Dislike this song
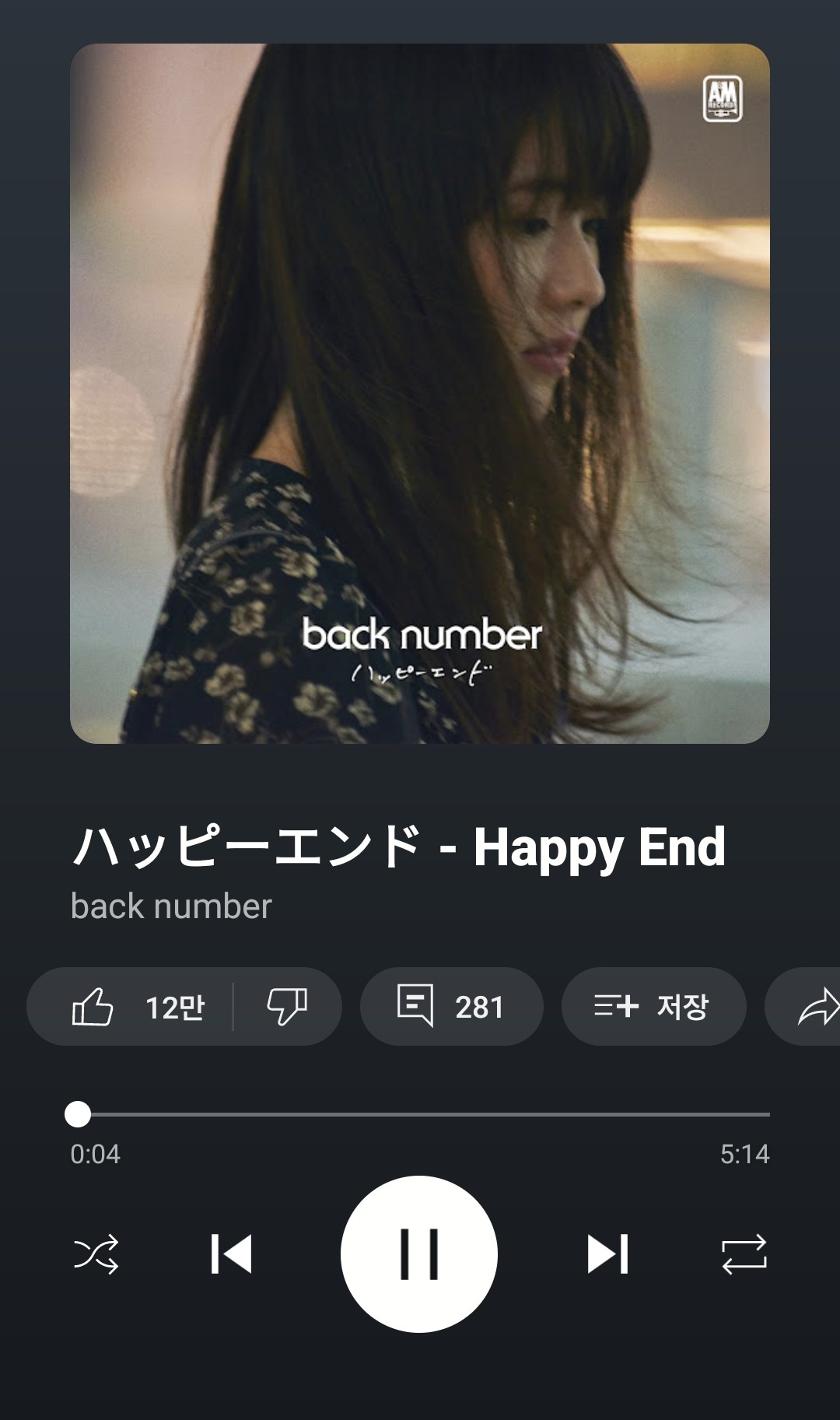This screenshot has width=840, height=1420. click(x=287, y=1007)
